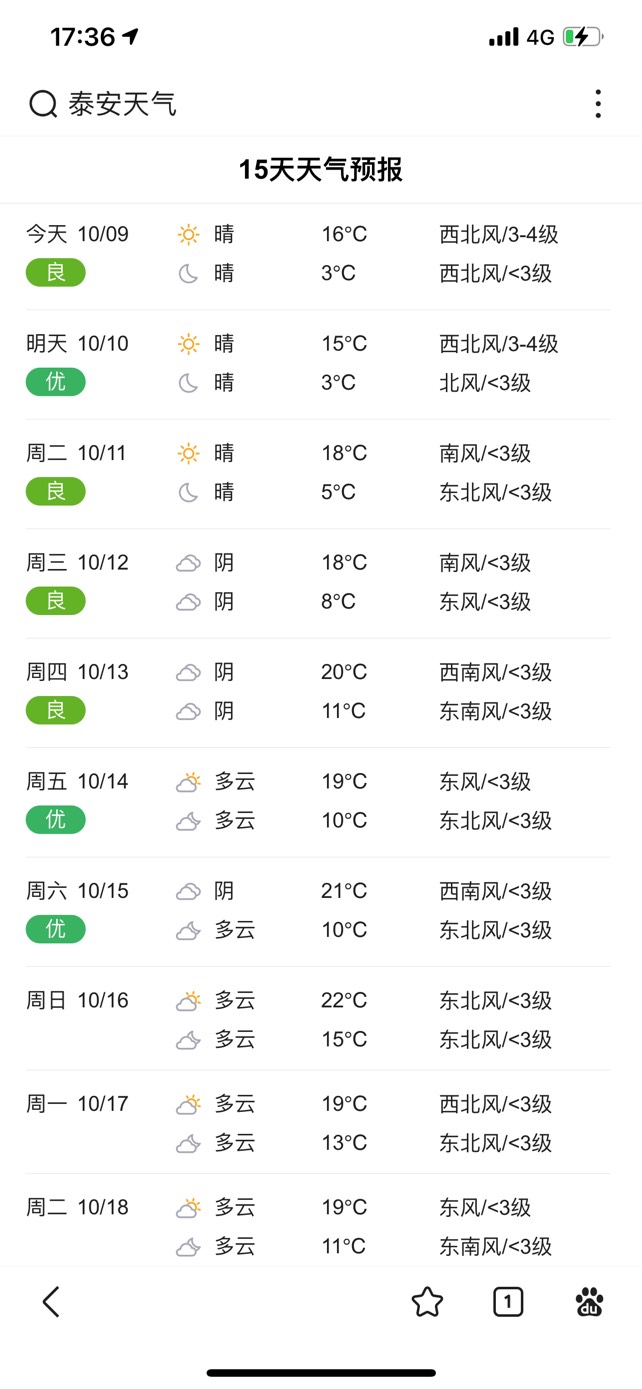Open the Baidu paw home button

click(590, 1301)
